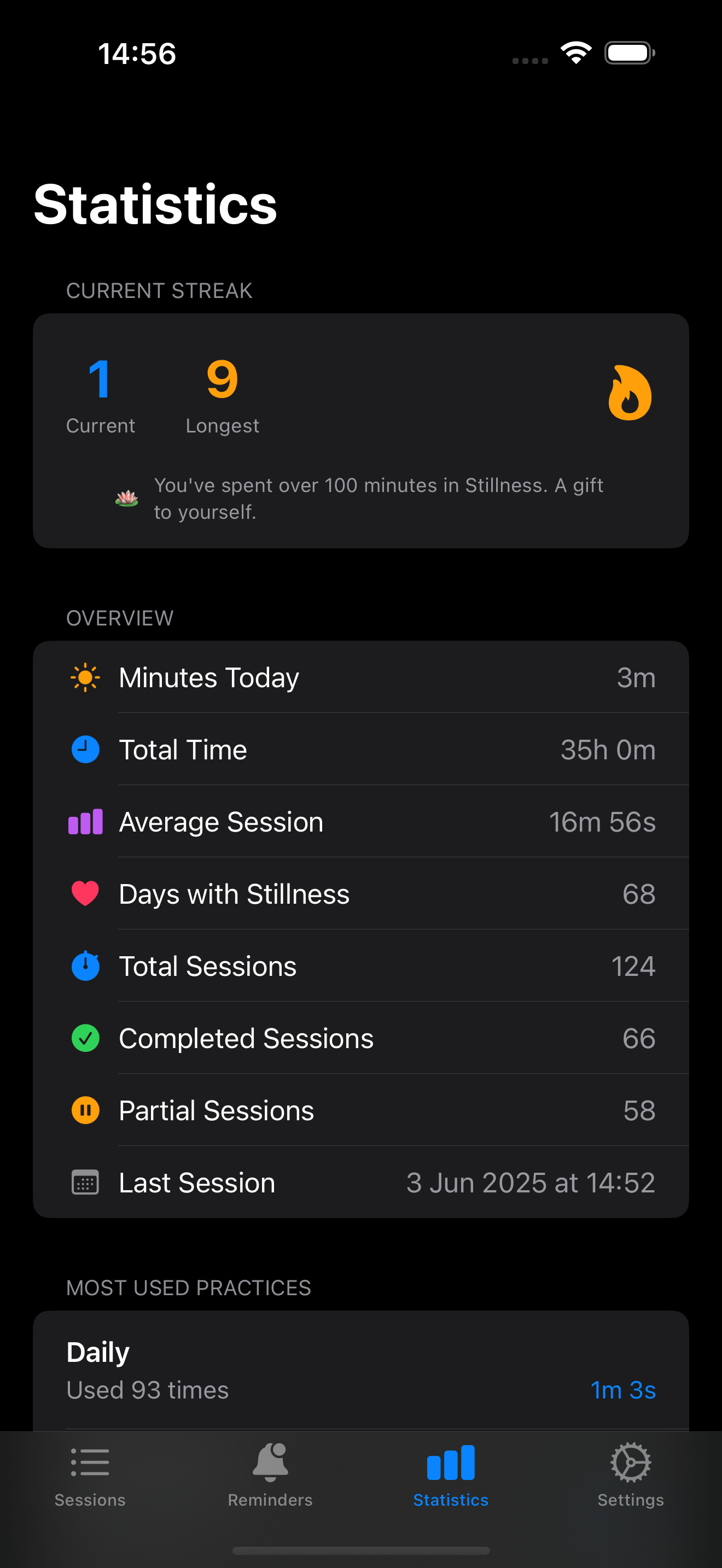Tap the heart icon beside Days with Stillness
The image size is (722, 1568).
click(x=85, y=893)
